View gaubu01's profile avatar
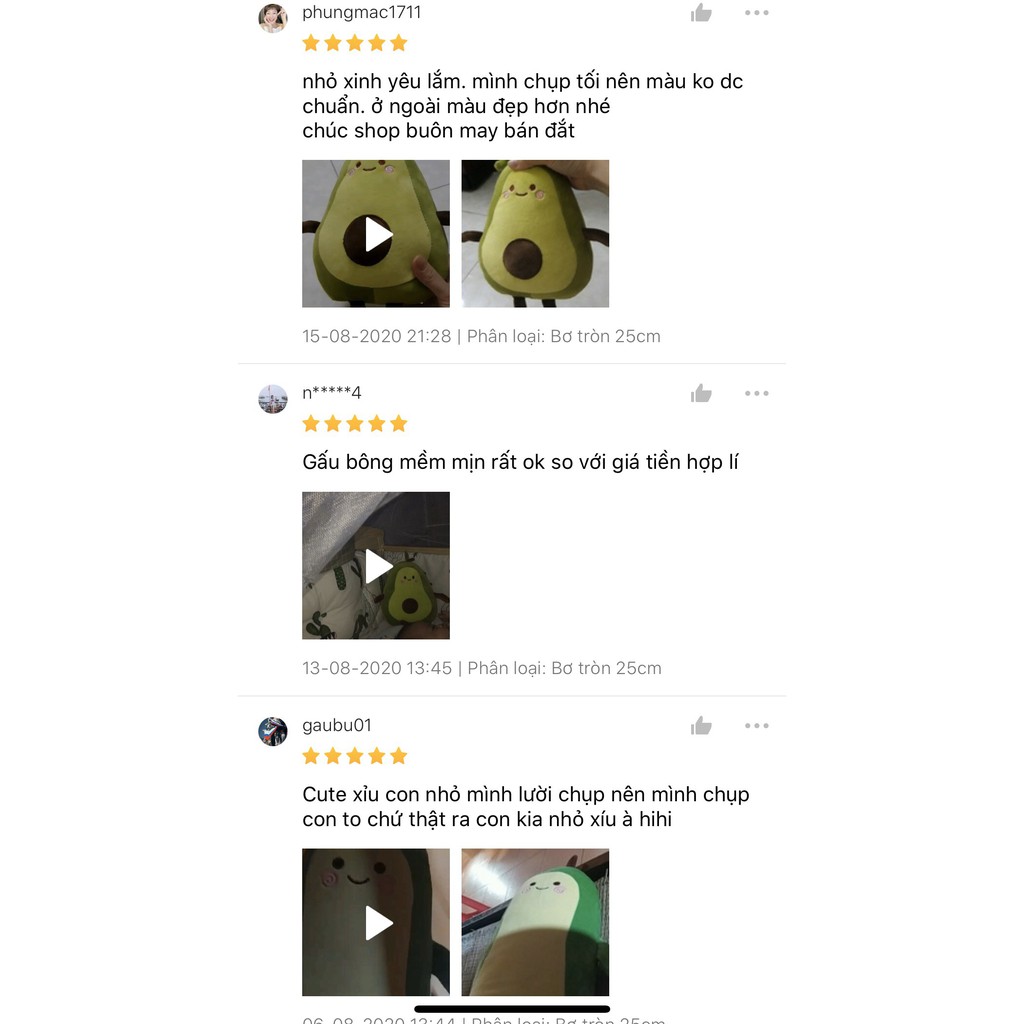Screen dimensions: 1024x1024 [x=273, y=731]
